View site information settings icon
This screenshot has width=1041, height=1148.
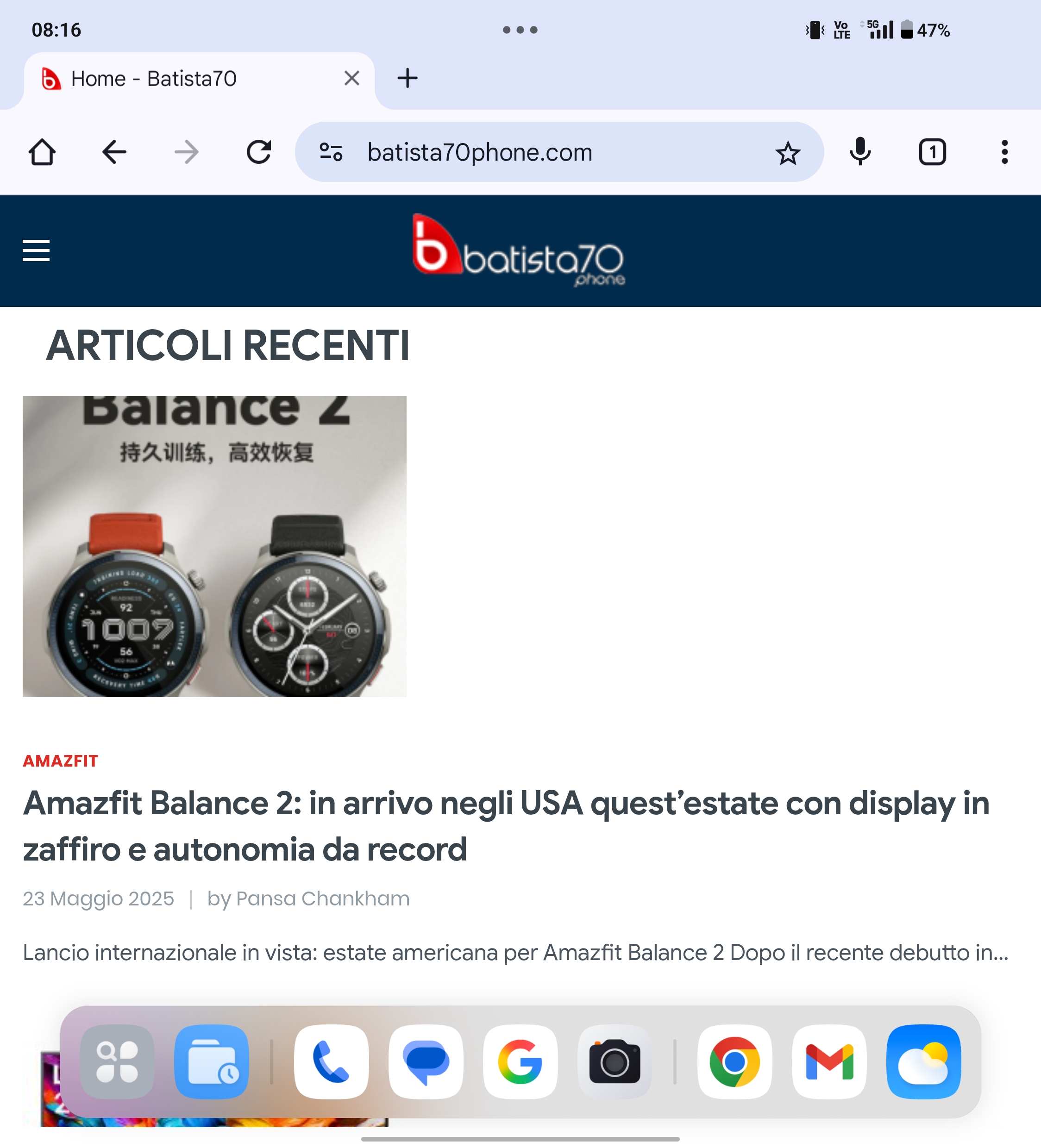pos(331,152)
